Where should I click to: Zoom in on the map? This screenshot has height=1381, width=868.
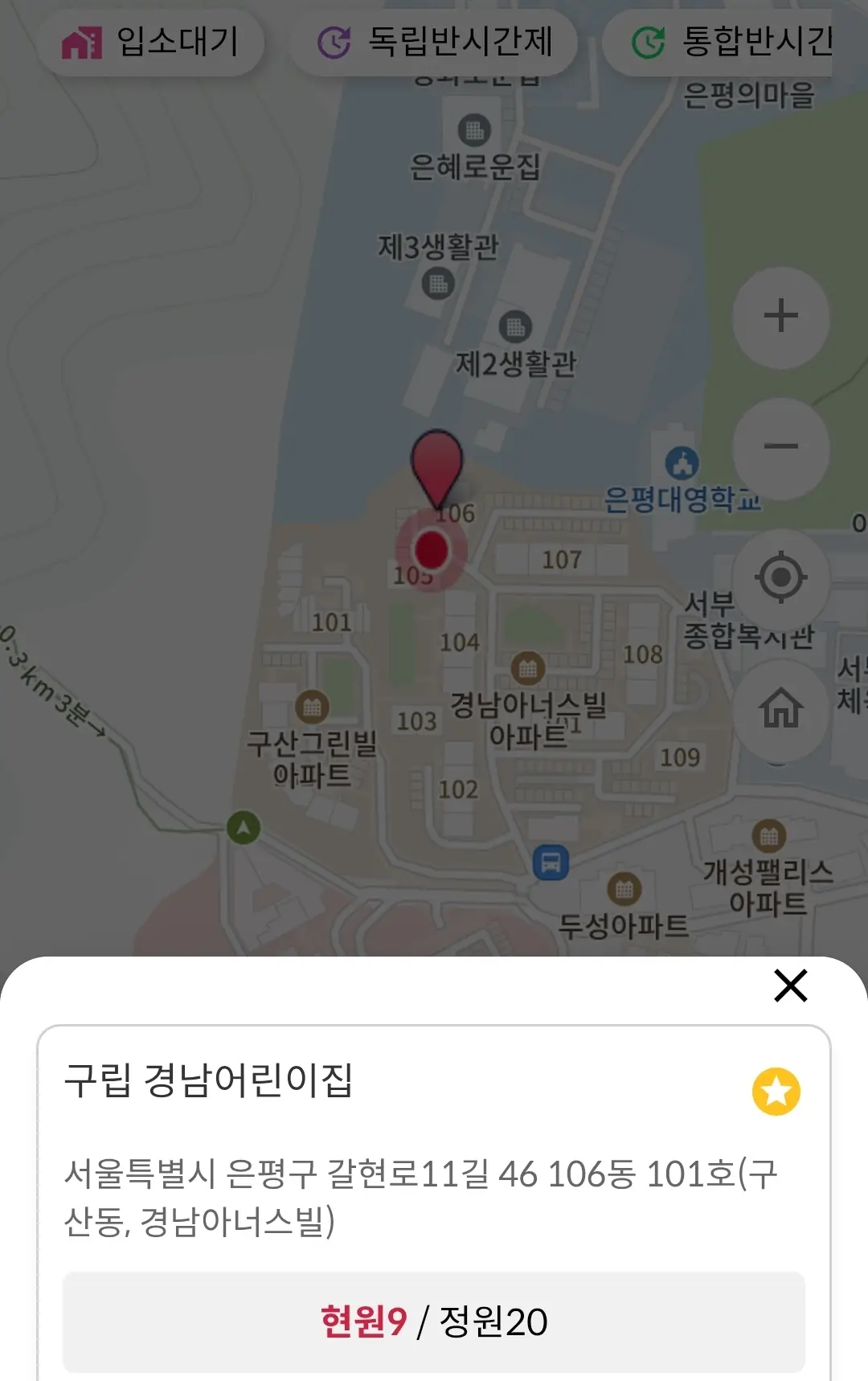tap(780, 316)
